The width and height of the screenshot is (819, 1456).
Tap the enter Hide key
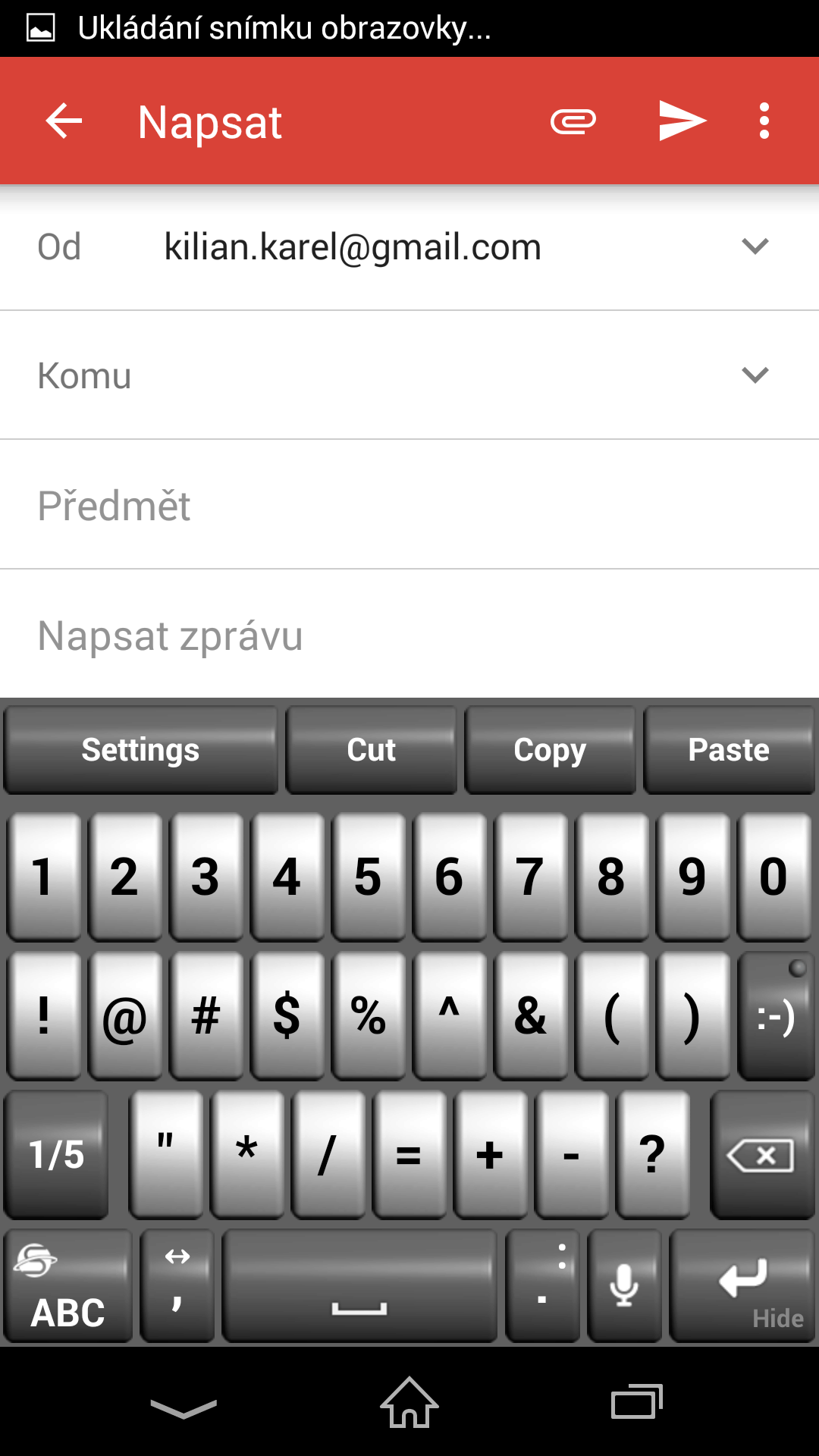(x=742, y=1285)
